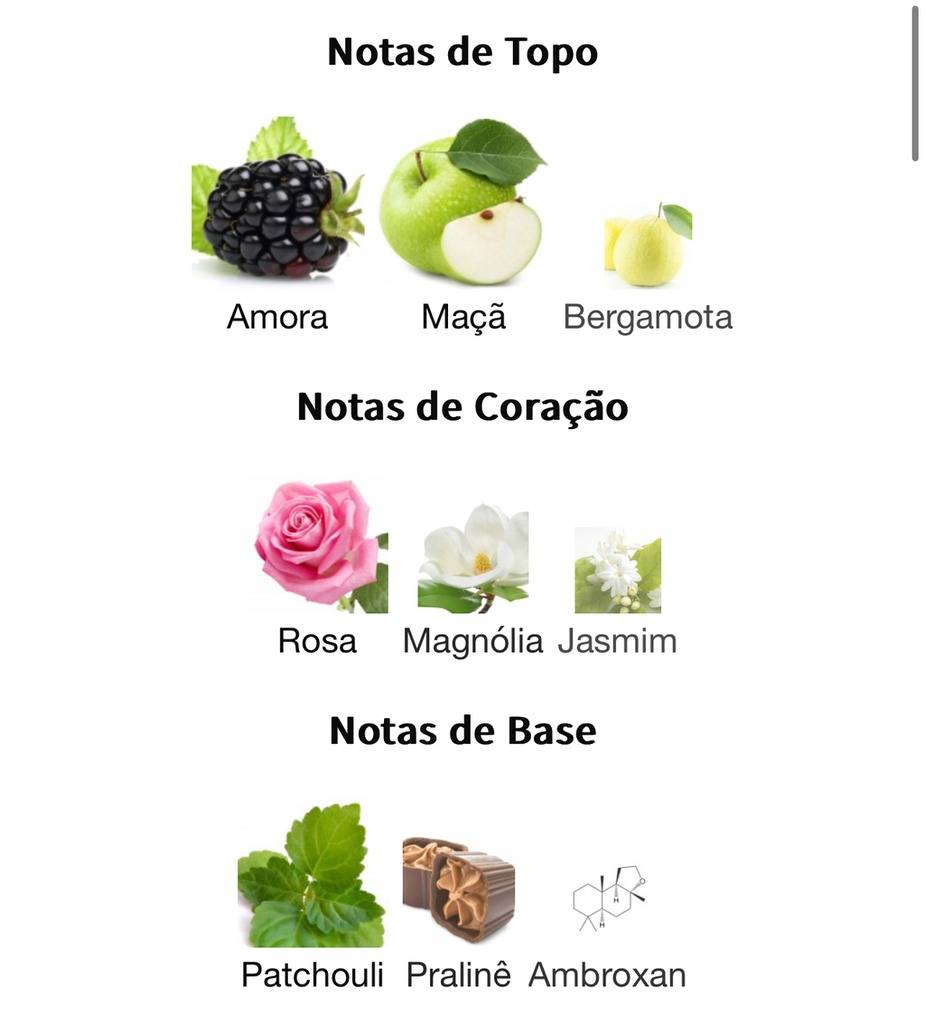Open the Jasmim note
The image size is (925, 1024).
click(x=617, y=570)
